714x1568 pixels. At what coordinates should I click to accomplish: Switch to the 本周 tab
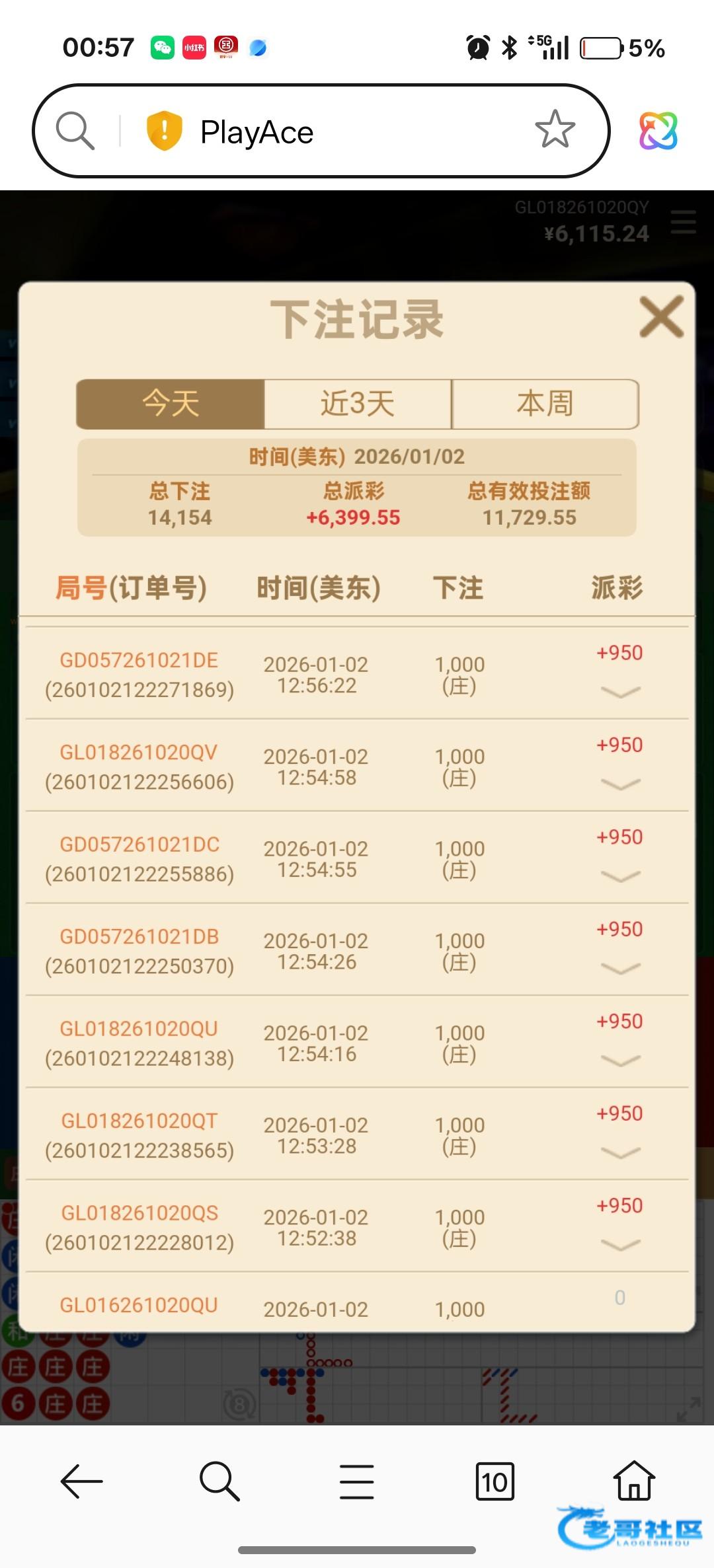point(545,404)
